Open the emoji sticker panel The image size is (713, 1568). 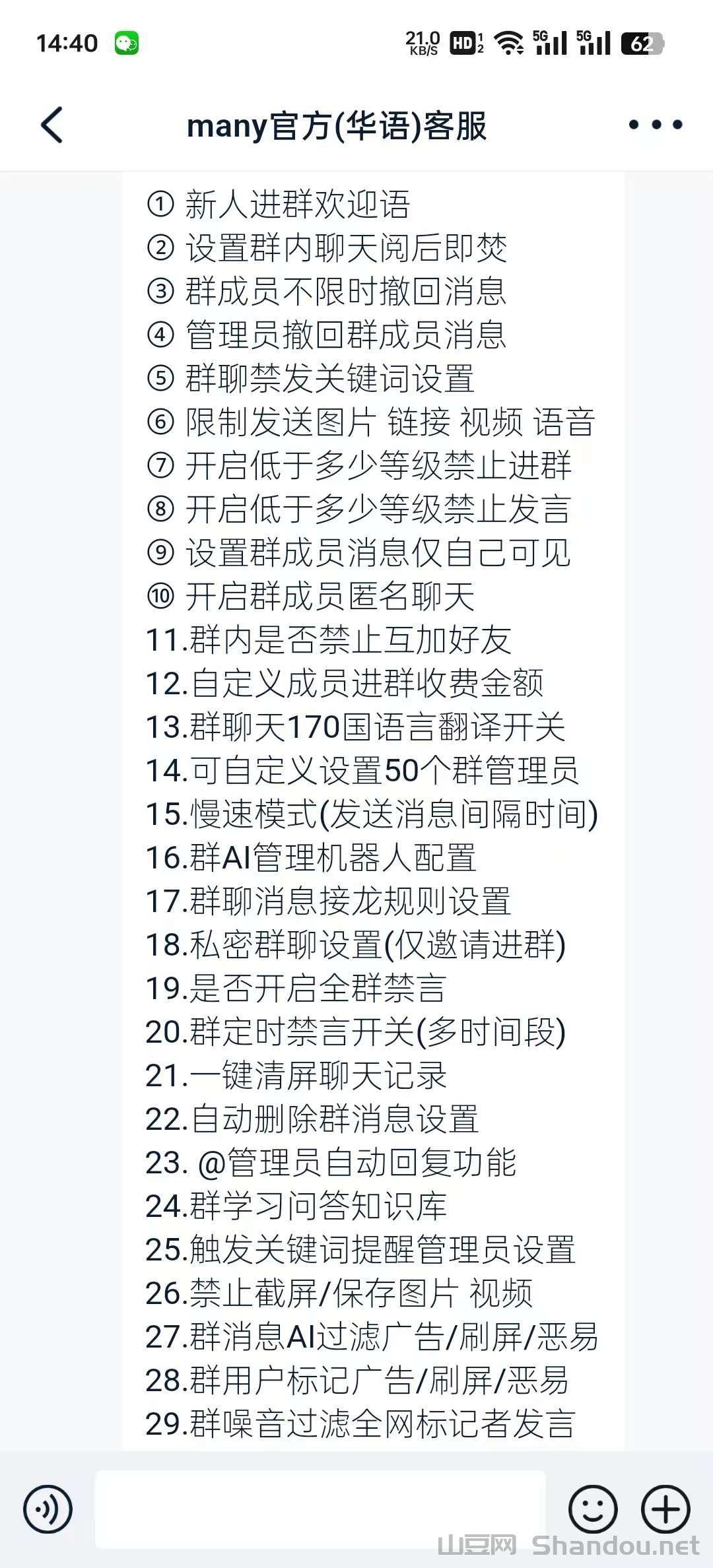[592, 1509]
